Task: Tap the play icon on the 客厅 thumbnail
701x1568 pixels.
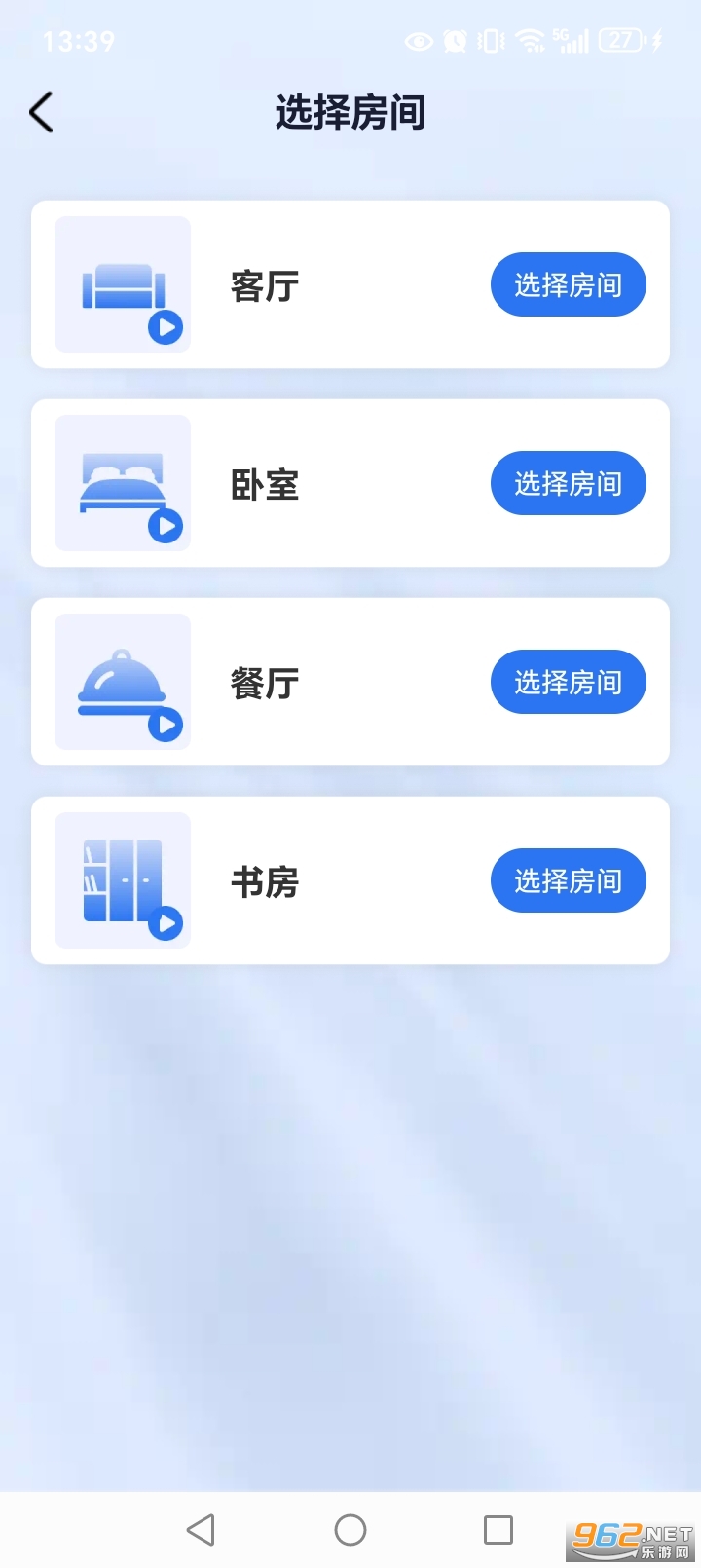Action: 166,329
